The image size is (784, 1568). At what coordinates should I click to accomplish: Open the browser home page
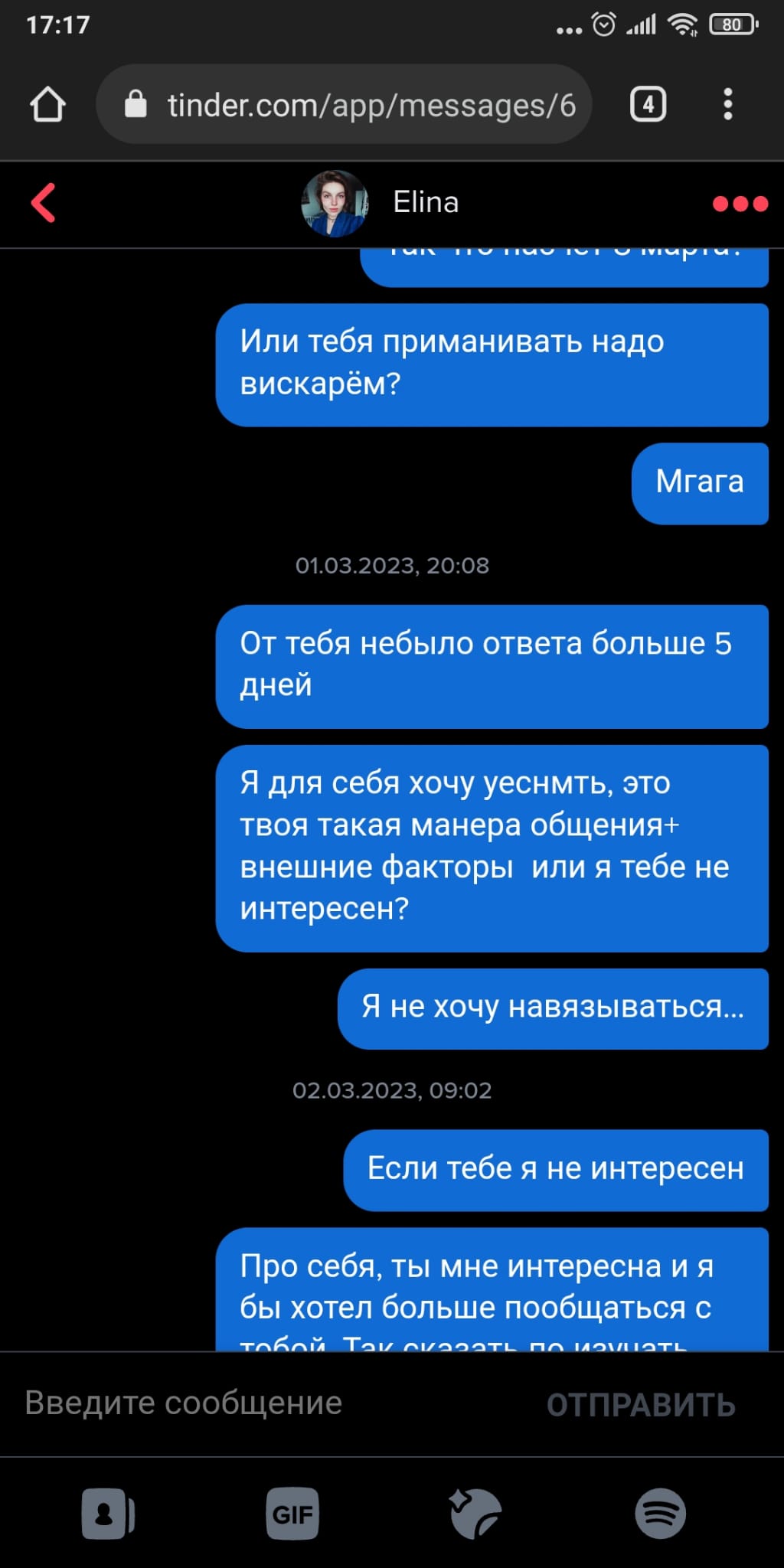coord(47,104)
